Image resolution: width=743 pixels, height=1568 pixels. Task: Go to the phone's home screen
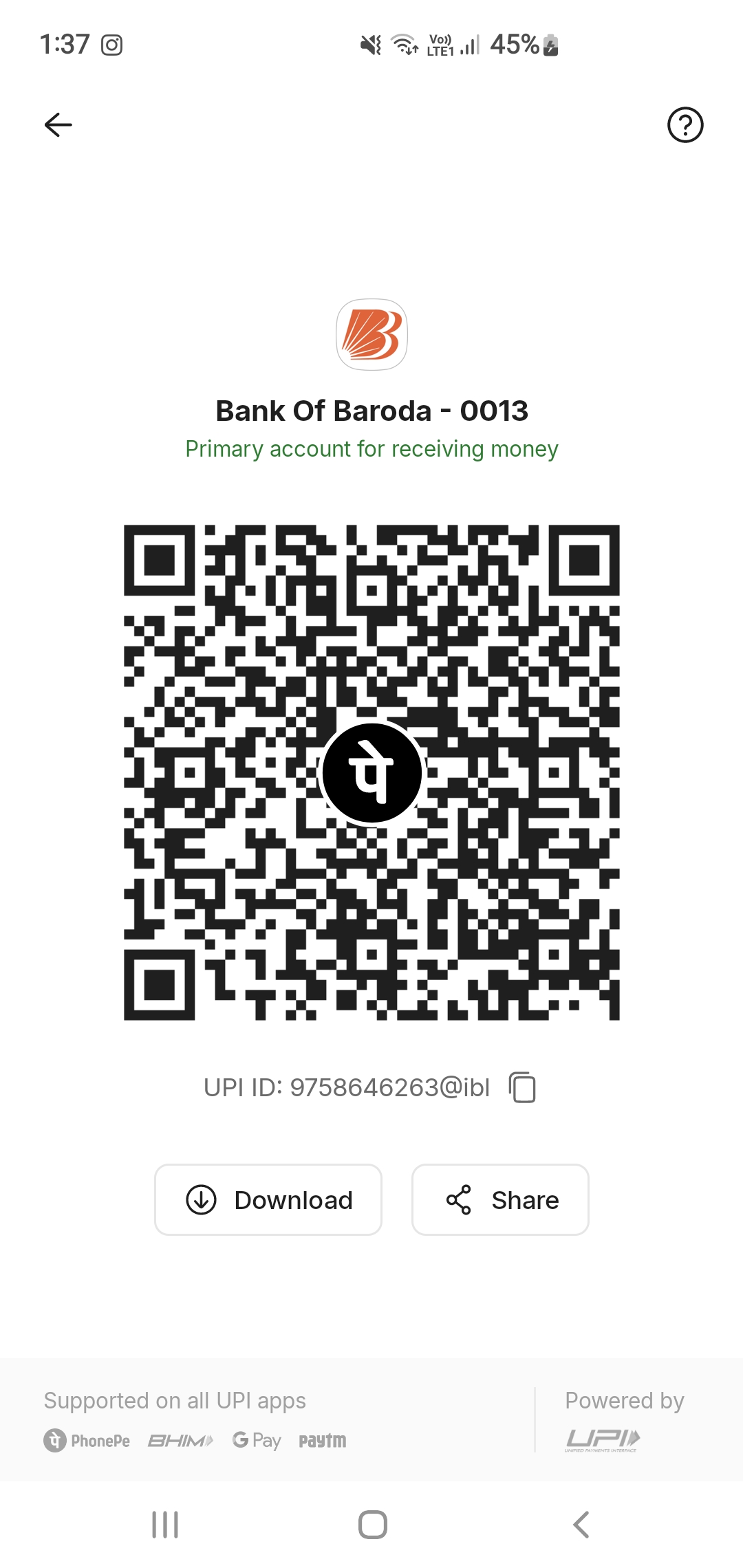tap(372, 1525)
